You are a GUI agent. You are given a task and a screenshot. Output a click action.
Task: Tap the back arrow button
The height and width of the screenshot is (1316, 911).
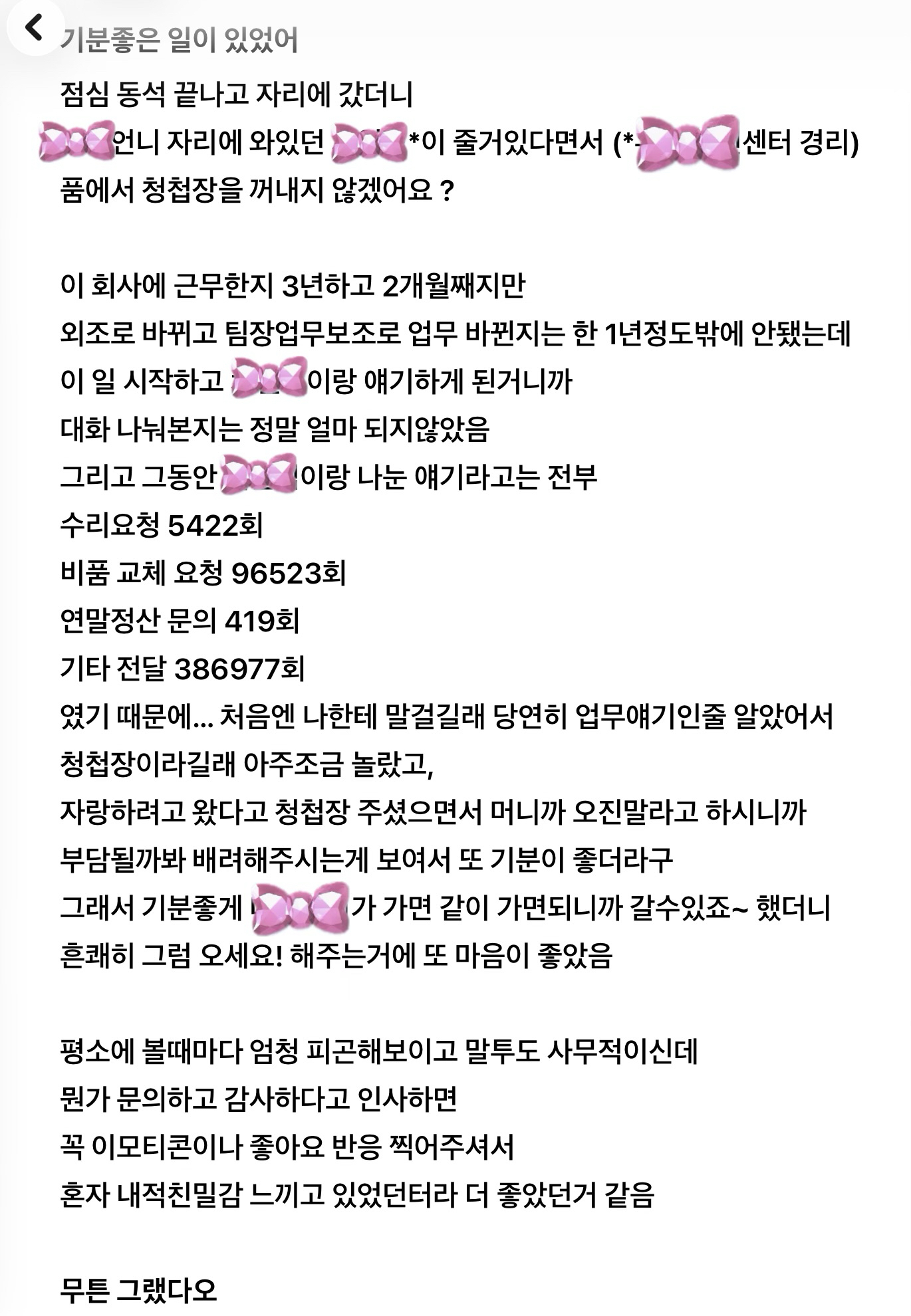point(35,28)
